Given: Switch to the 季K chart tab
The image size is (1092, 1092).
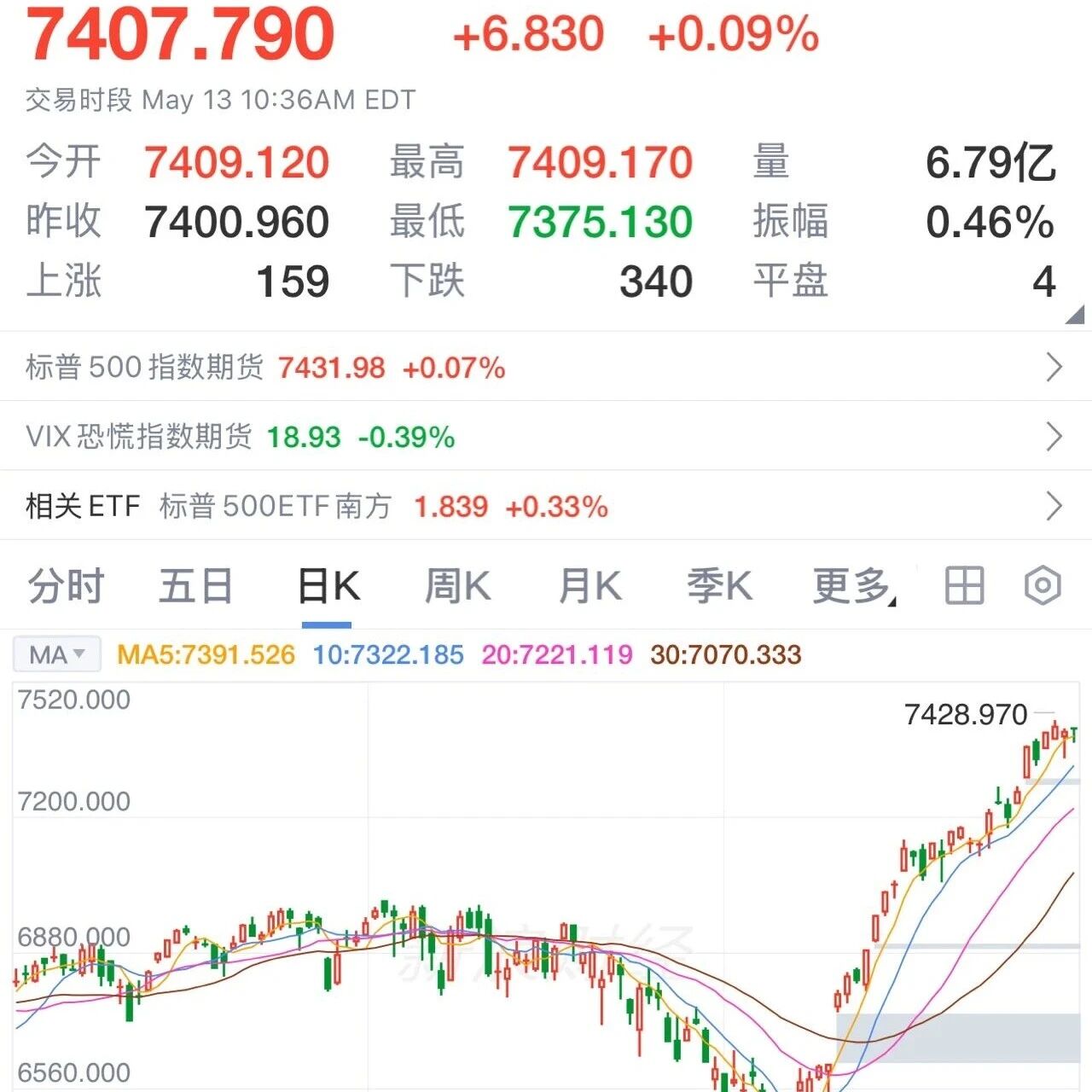Looking at the screenshot, I should [719, 586].
